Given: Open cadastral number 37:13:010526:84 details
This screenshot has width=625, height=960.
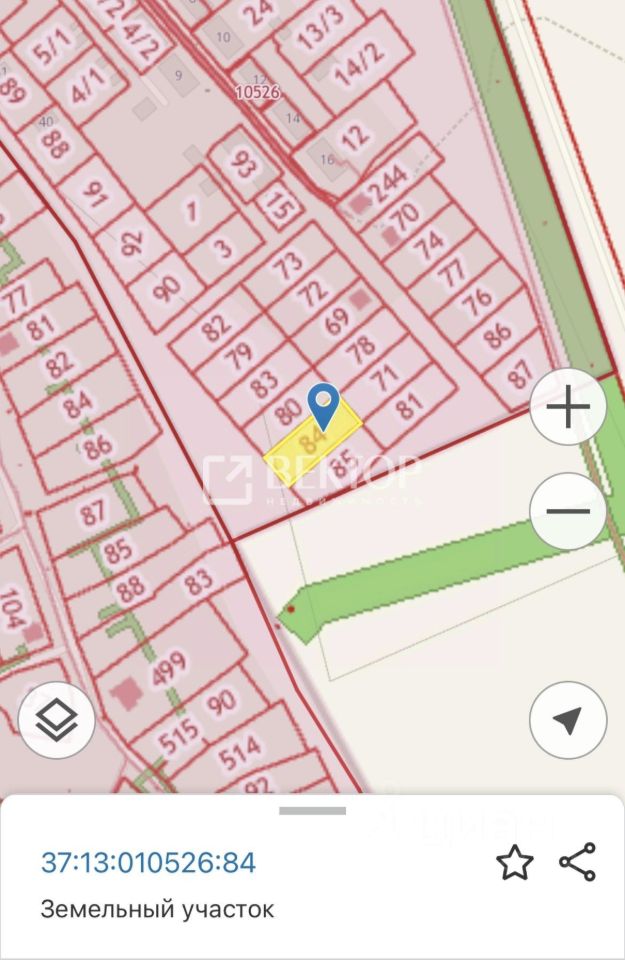Looking at the screenshot, I should (148, 862).
